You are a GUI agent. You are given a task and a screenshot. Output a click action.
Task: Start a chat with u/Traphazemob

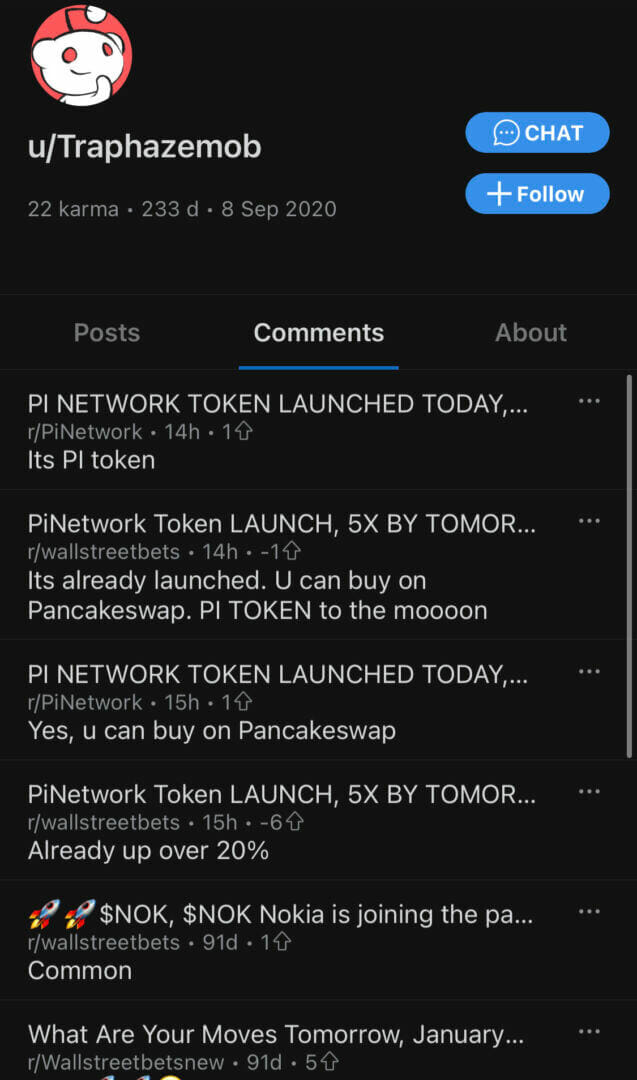(x=537, y=133)
